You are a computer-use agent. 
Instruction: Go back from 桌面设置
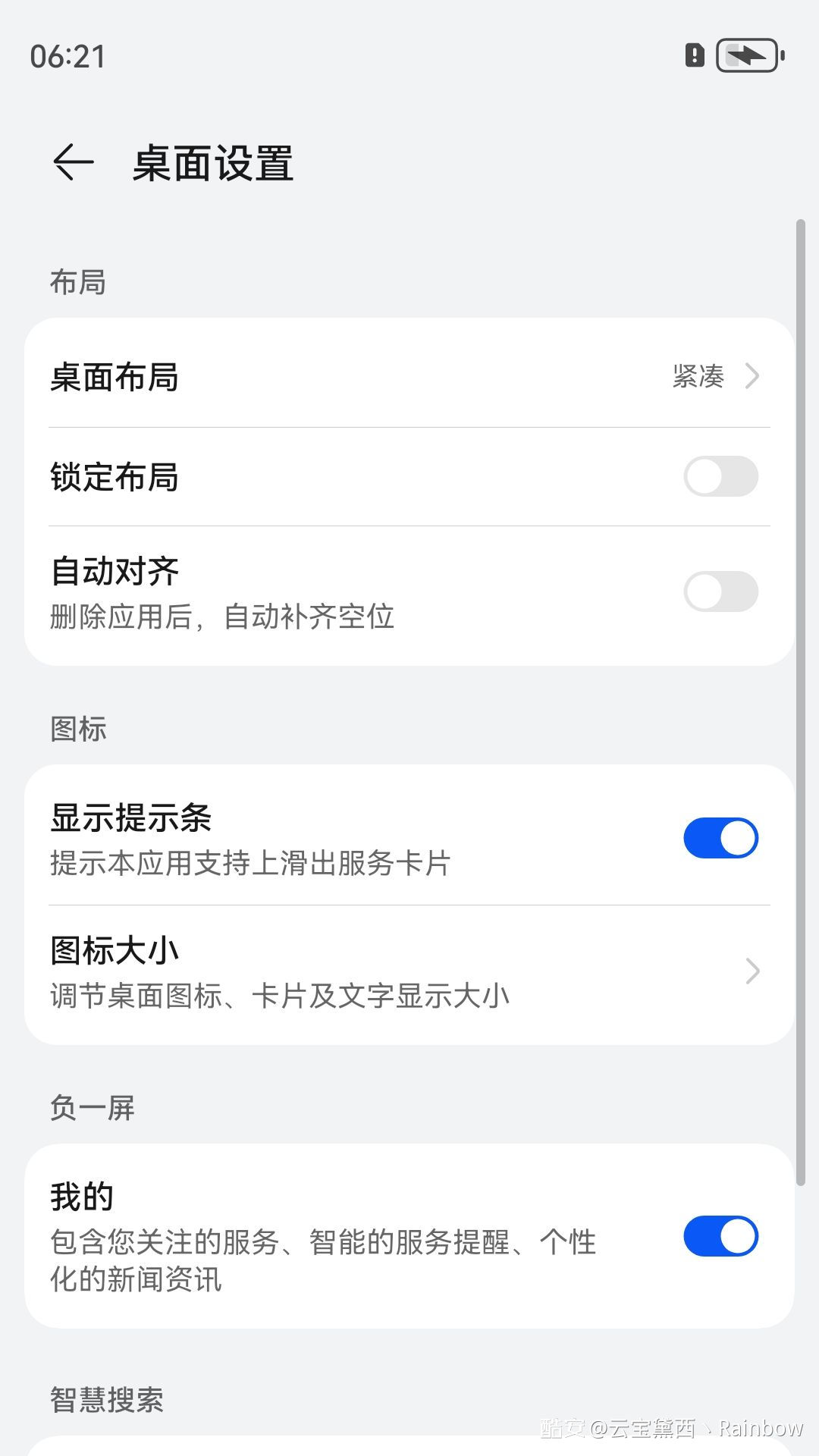click(x=74, y=162)
